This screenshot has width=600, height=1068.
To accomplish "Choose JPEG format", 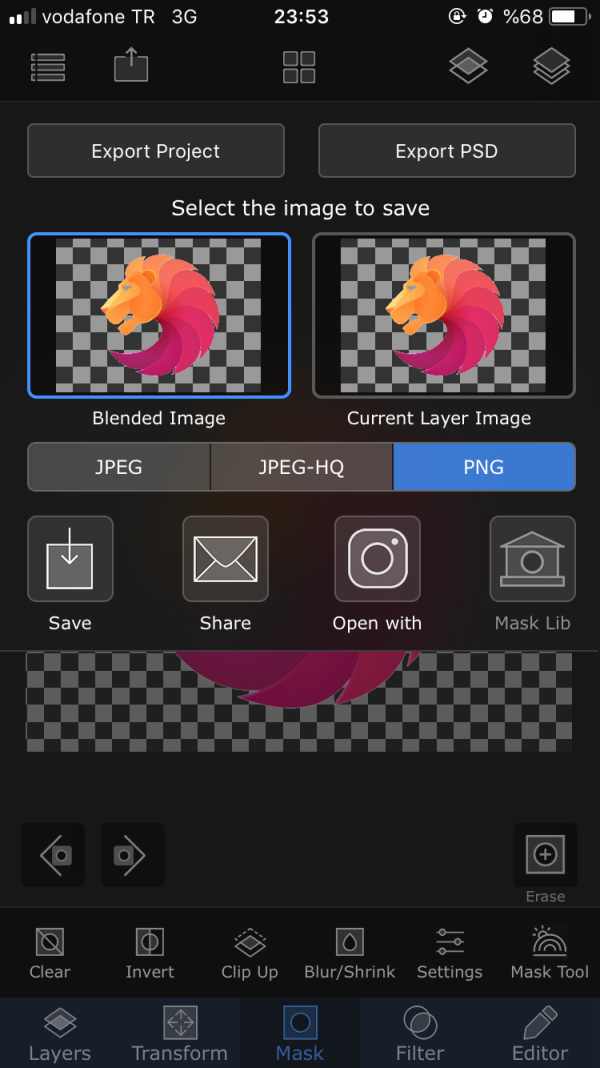I will coord(118,467).
